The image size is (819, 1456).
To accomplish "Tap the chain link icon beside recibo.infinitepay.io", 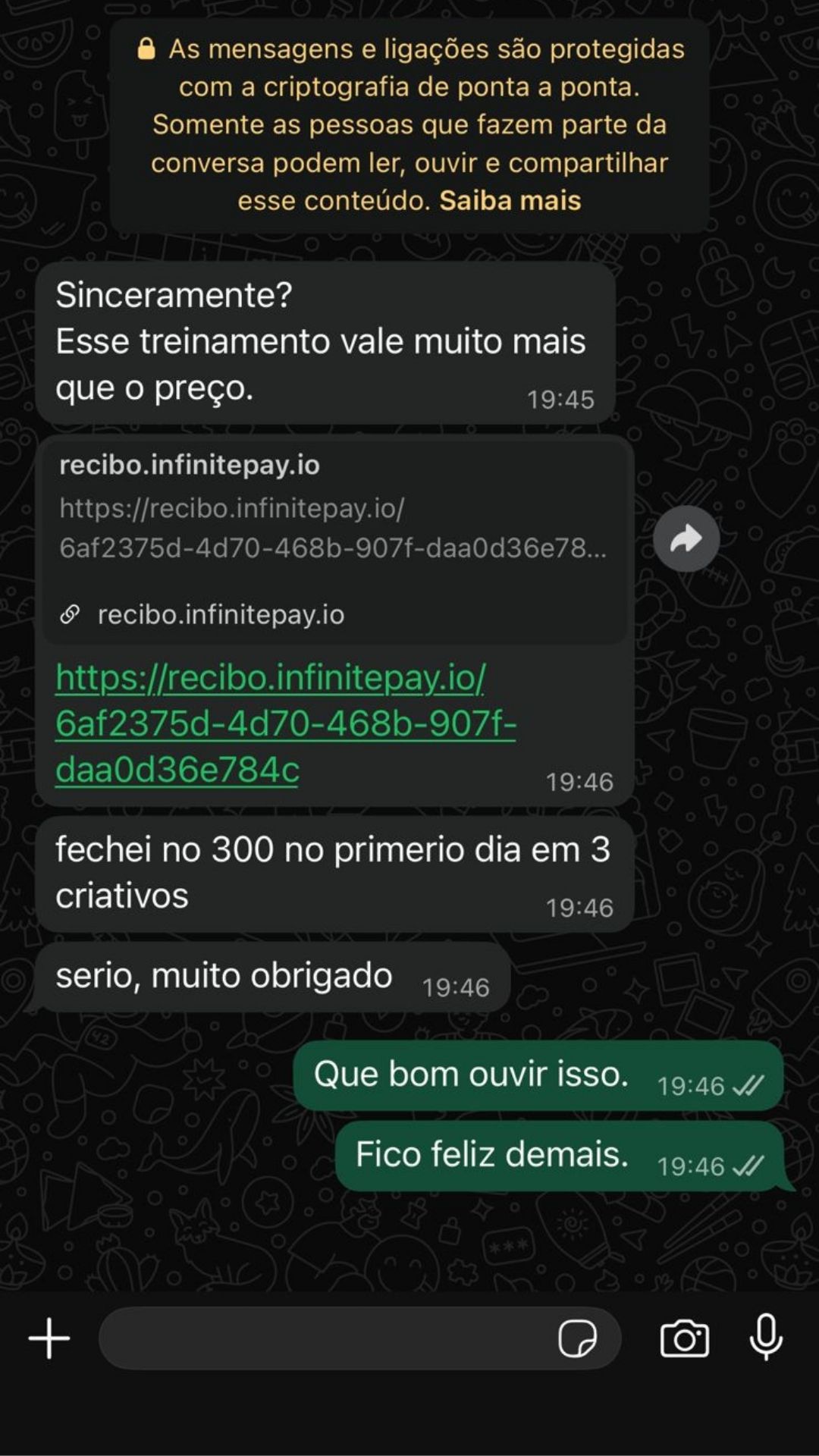I will [72, 614].
